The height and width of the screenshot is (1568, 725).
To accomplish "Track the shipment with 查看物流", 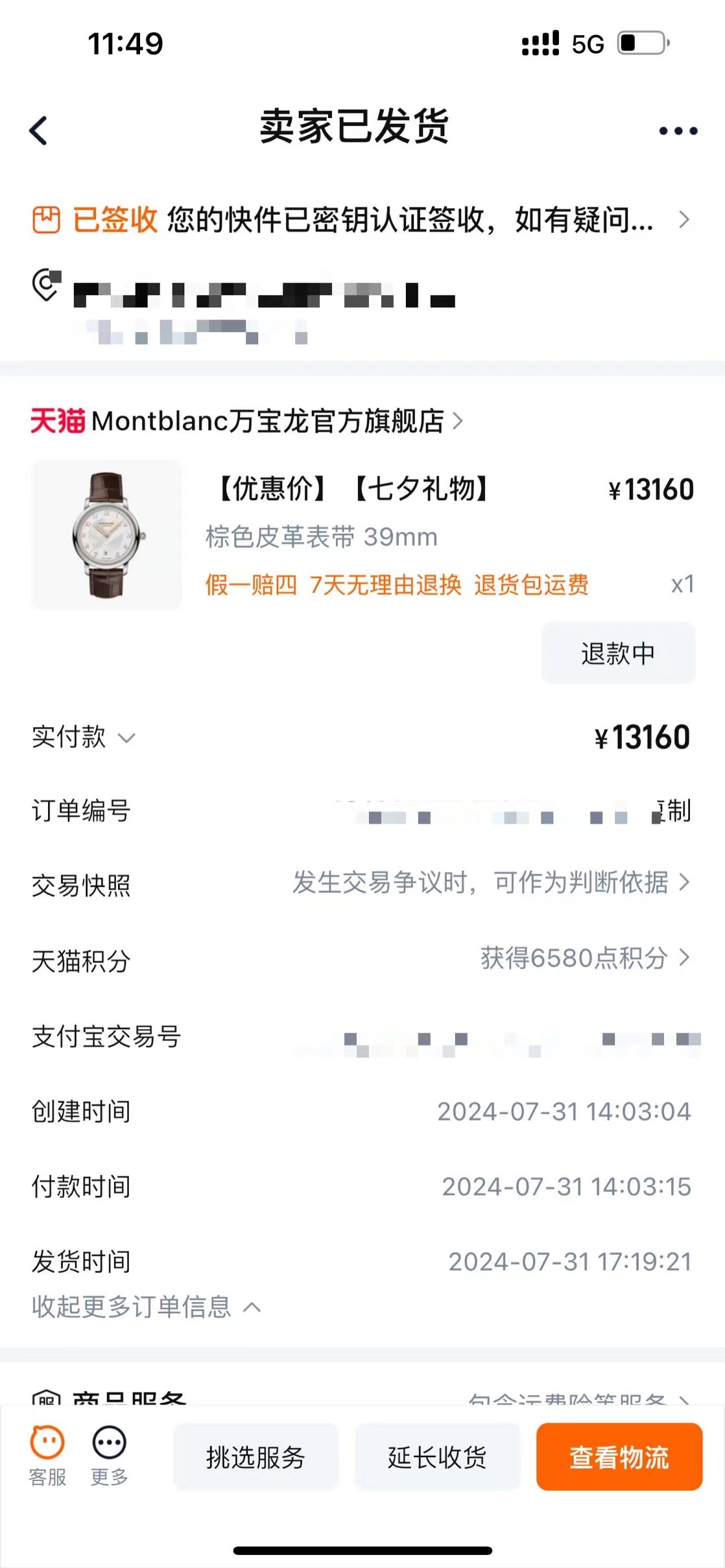I will [619, 1457].
